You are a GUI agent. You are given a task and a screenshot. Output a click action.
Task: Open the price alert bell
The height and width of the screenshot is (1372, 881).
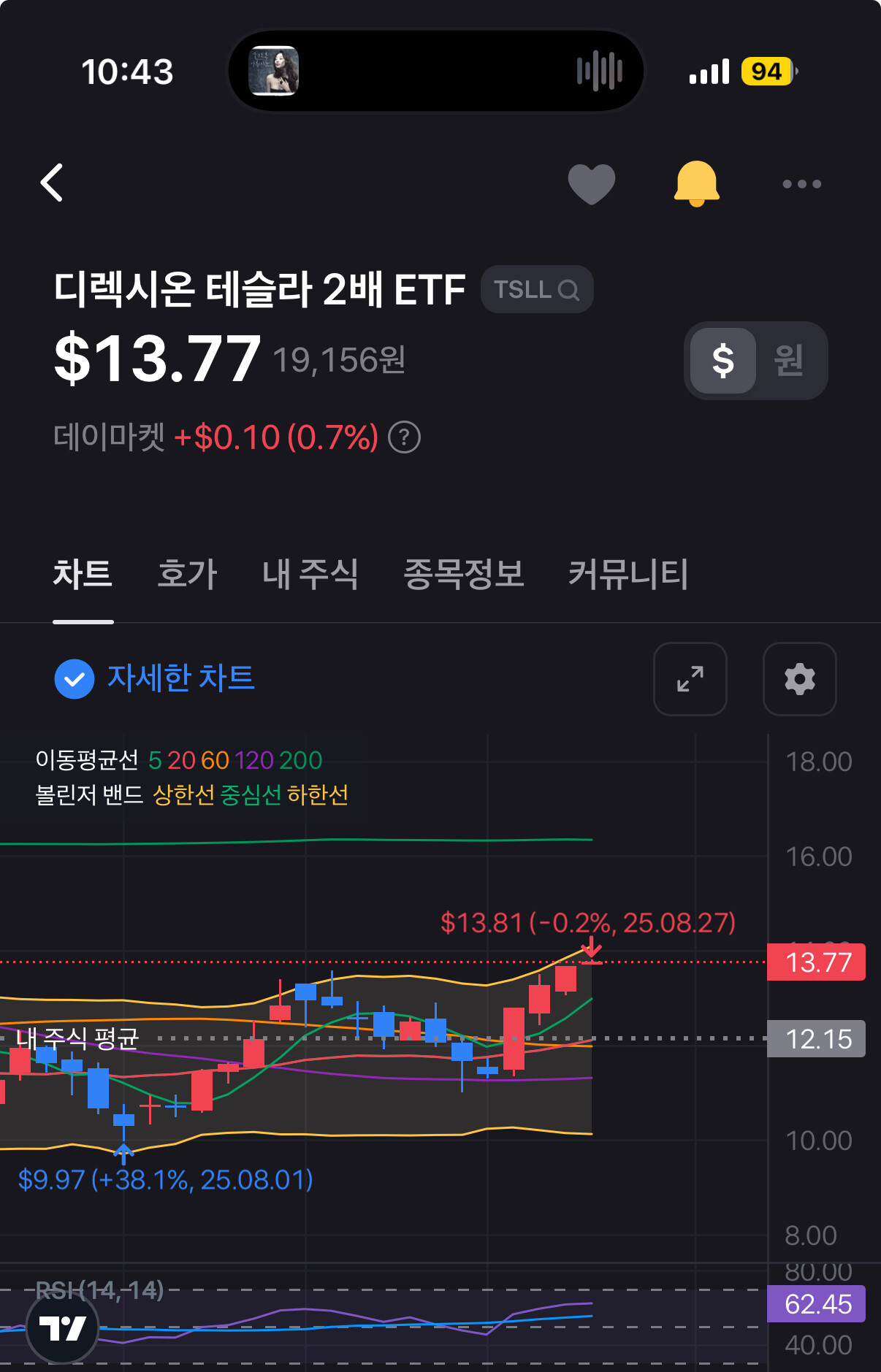click(x=696, y=183)
